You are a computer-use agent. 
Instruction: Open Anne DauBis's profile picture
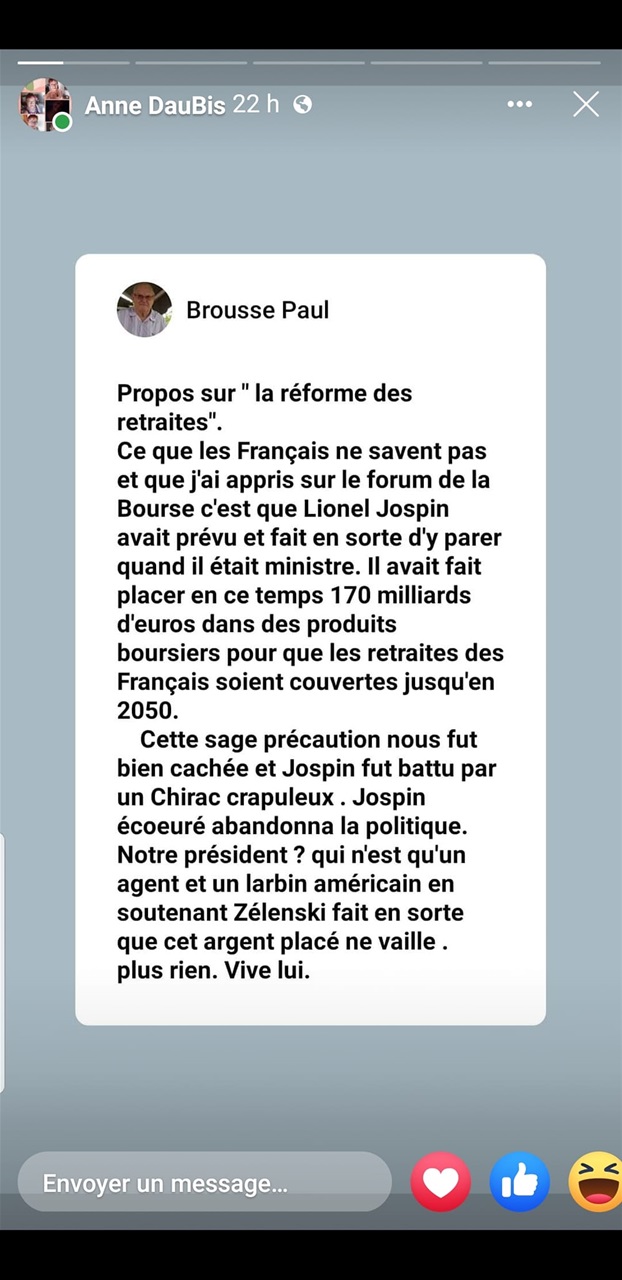pos(45,105)
